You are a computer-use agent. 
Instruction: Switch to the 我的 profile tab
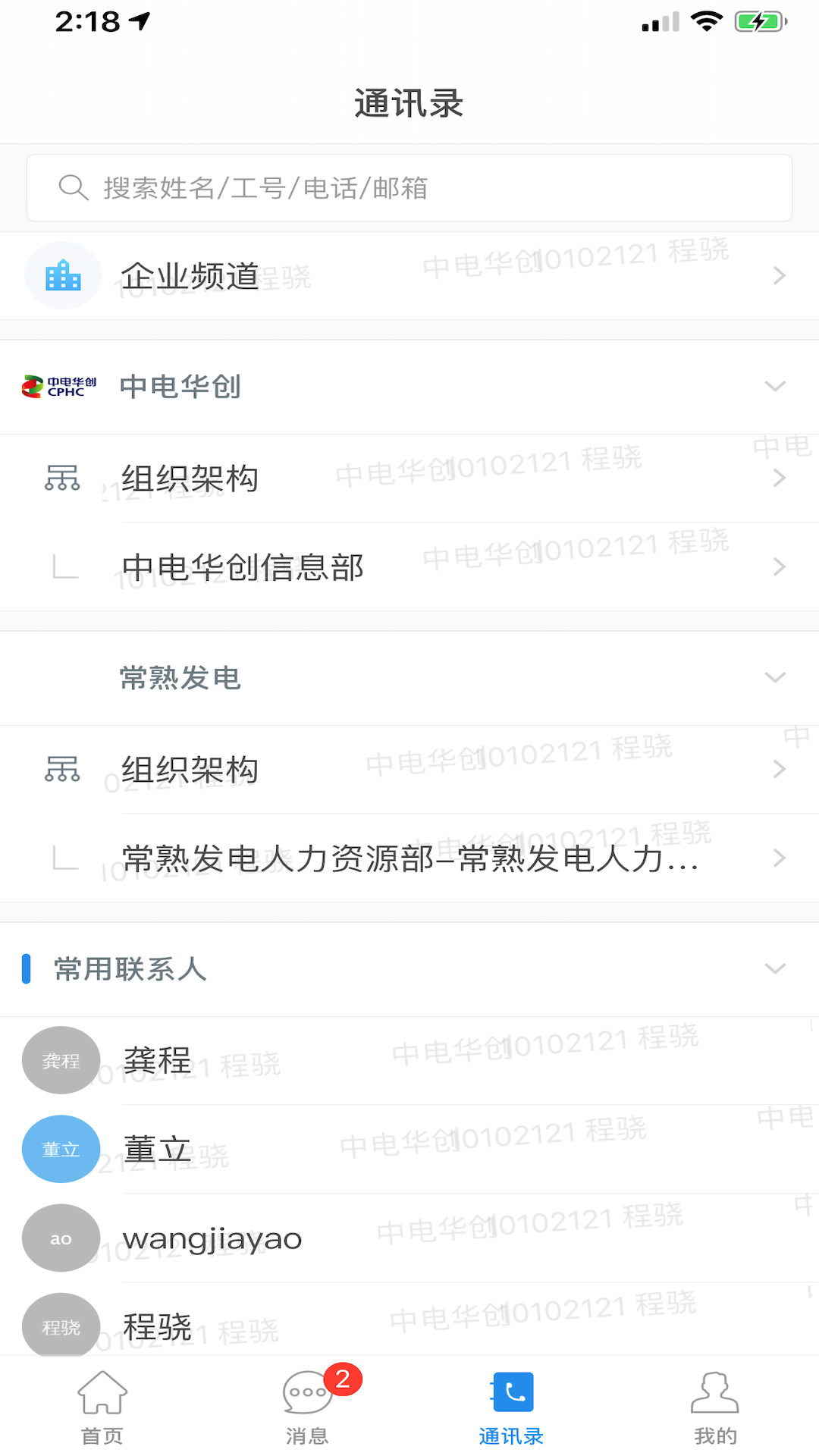715,1407
